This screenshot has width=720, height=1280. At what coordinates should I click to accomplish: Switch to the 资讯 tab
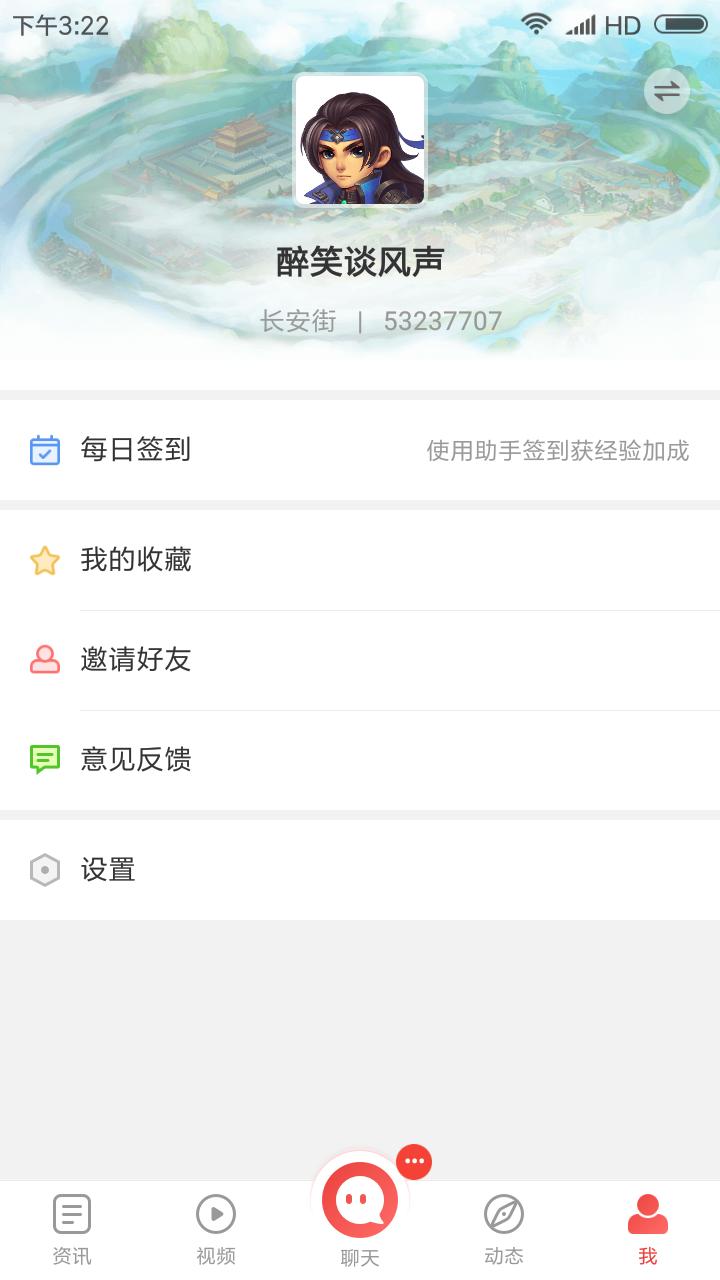pyautogui.click(x=72, y=1229)
